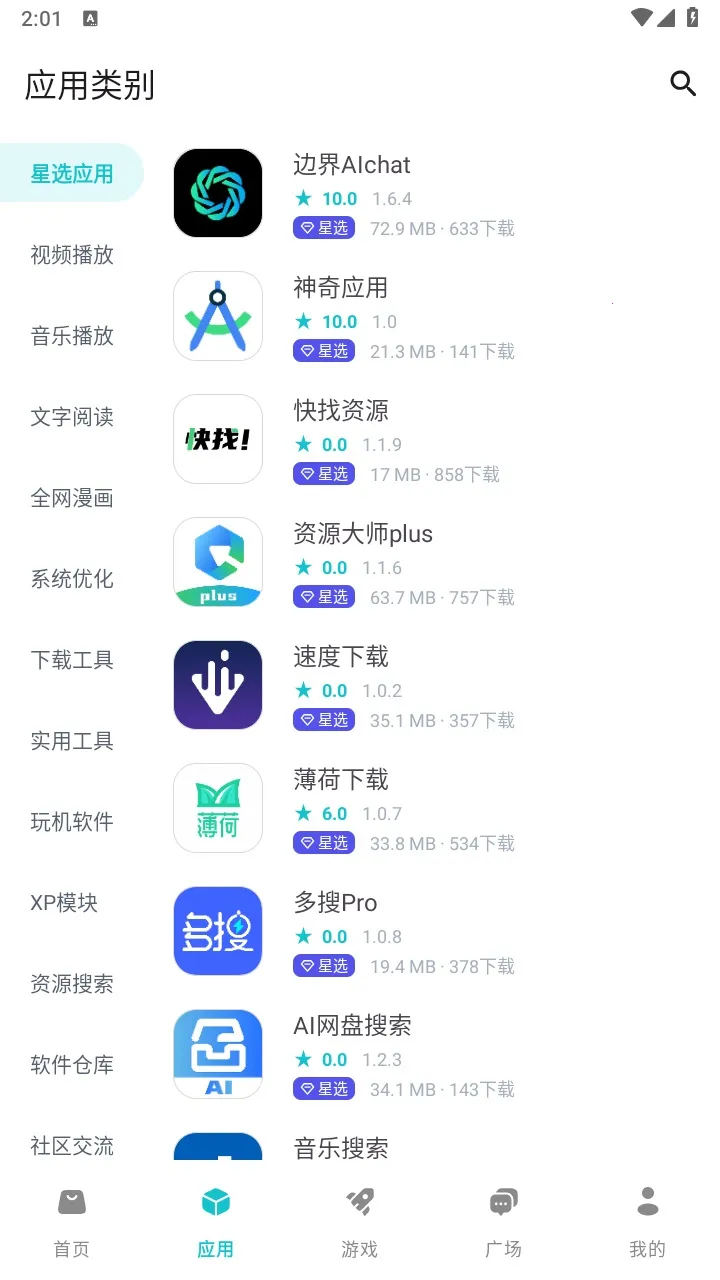Tap the search magnifier icon
The image size is (720, 1280).
[x=684, y=84]
